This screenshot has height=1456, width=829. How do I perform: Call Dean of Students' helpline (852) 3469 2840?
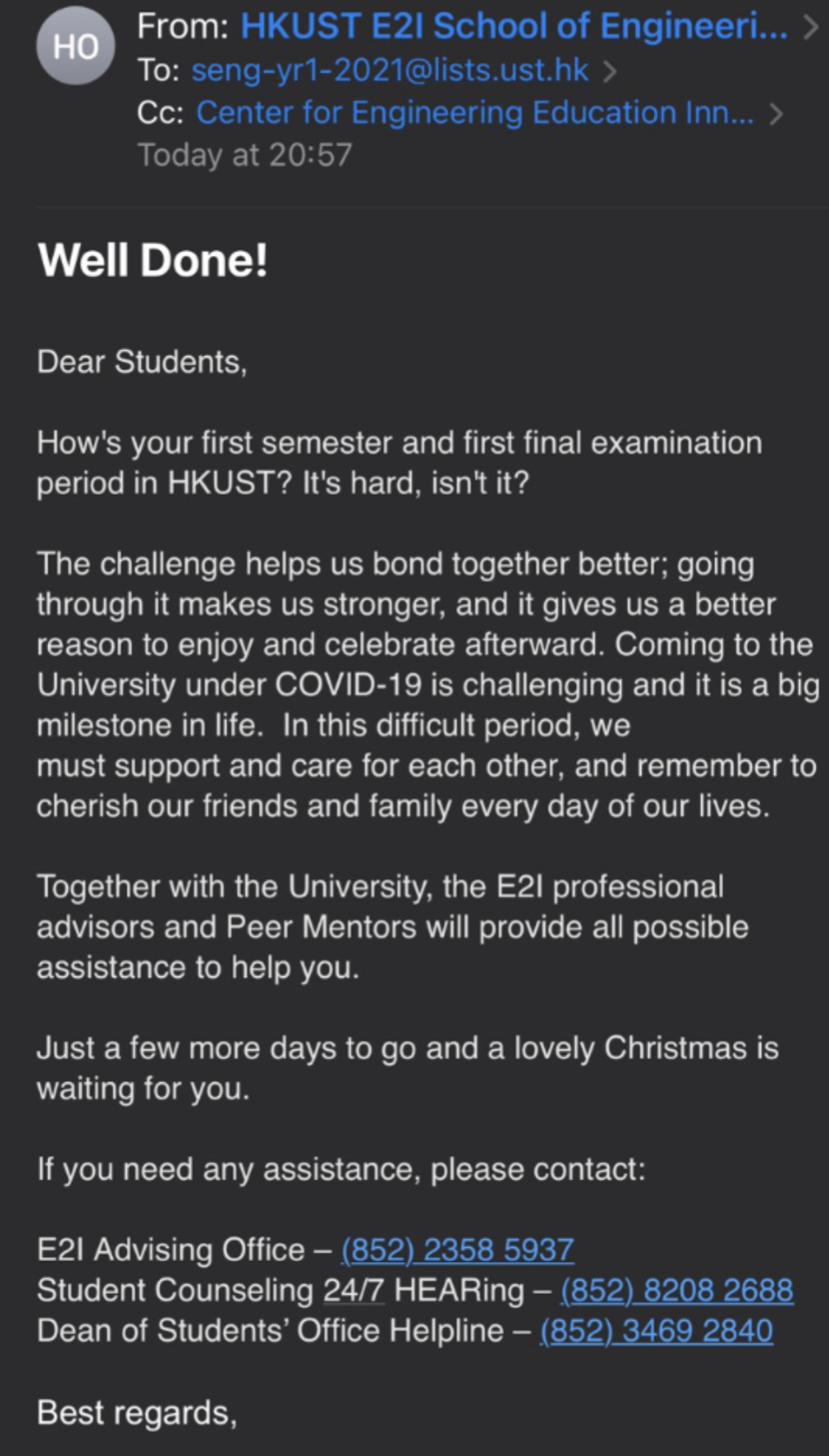coord(657,1331)
